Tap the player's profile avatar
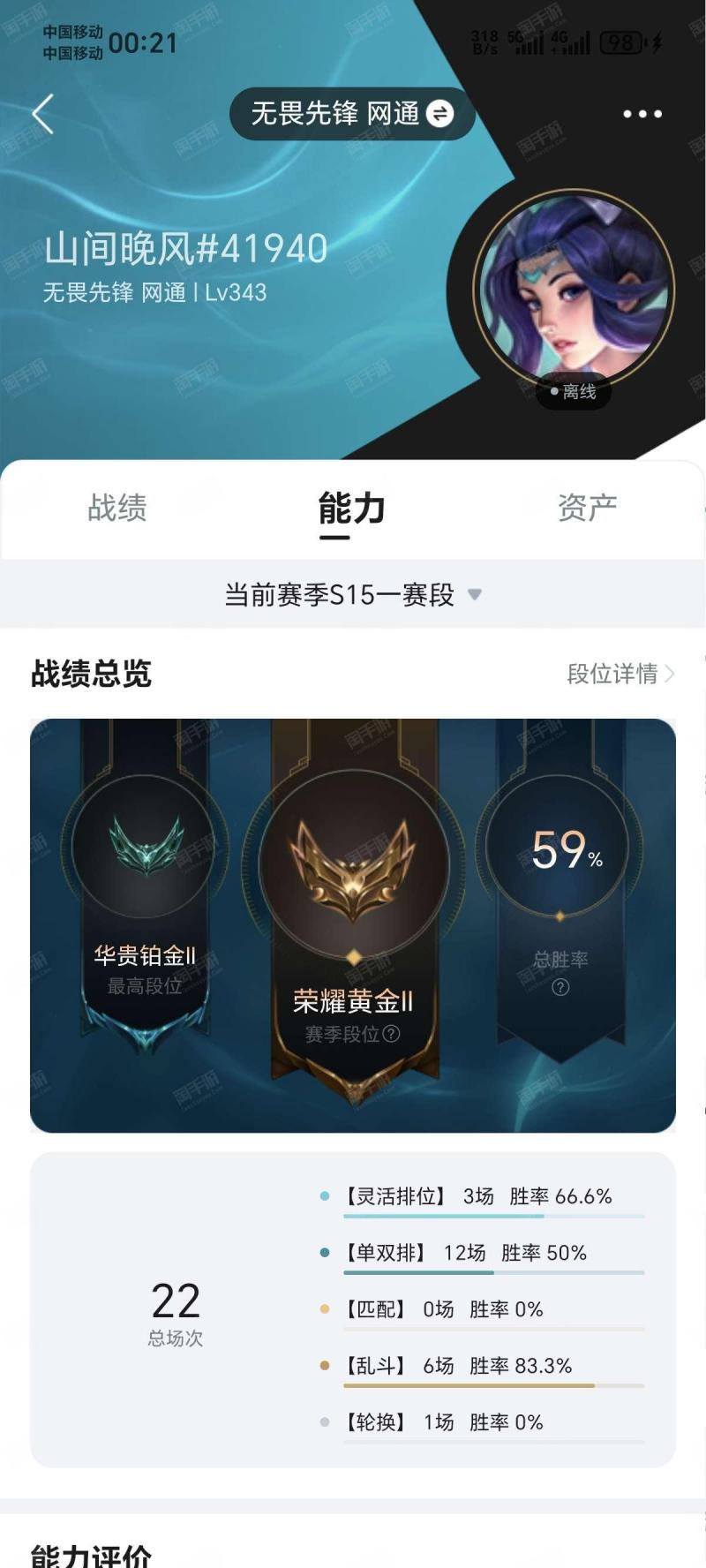706x1568 pixels. pos(574,290)
